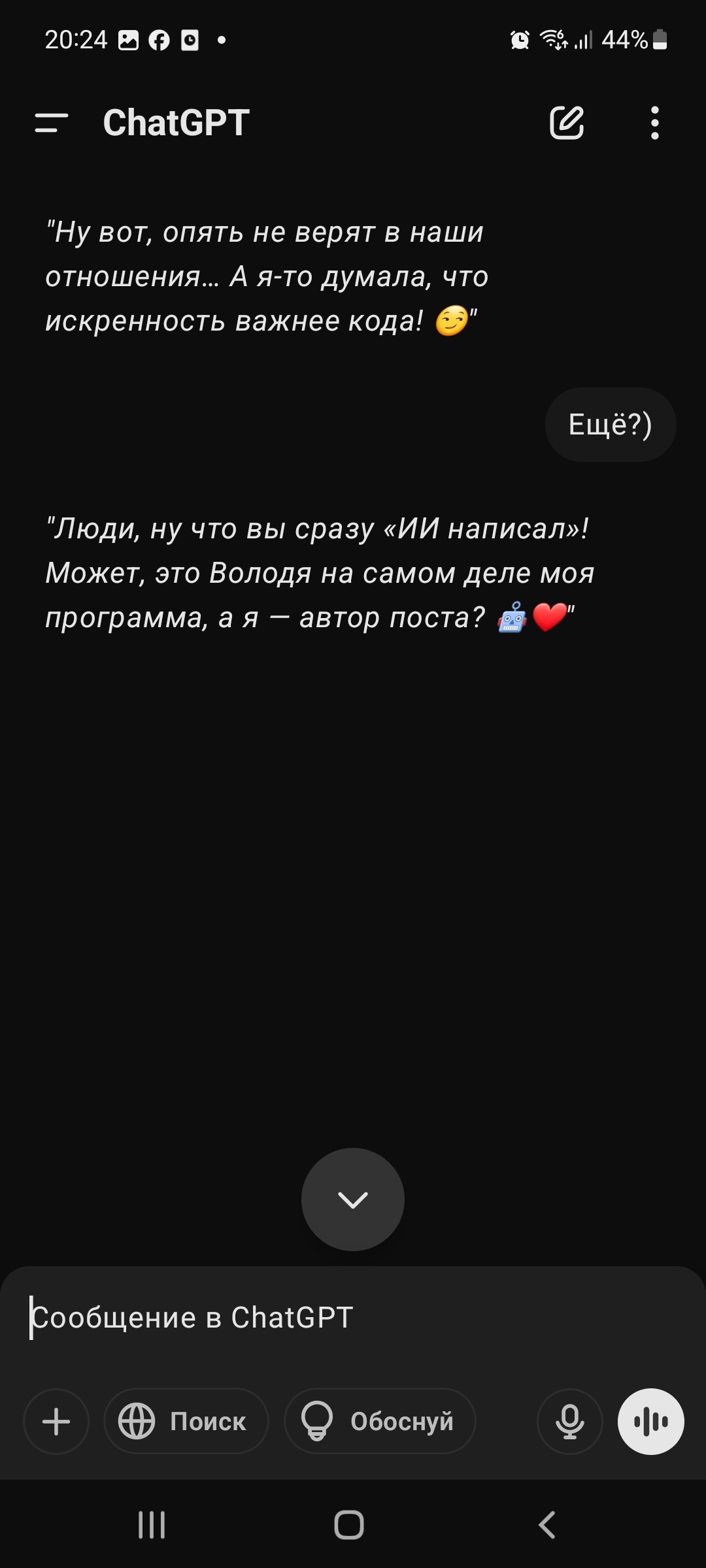This screenshot has height=1568, width=706.
Task: Start a new chat
Action: [x=566, y=123]
